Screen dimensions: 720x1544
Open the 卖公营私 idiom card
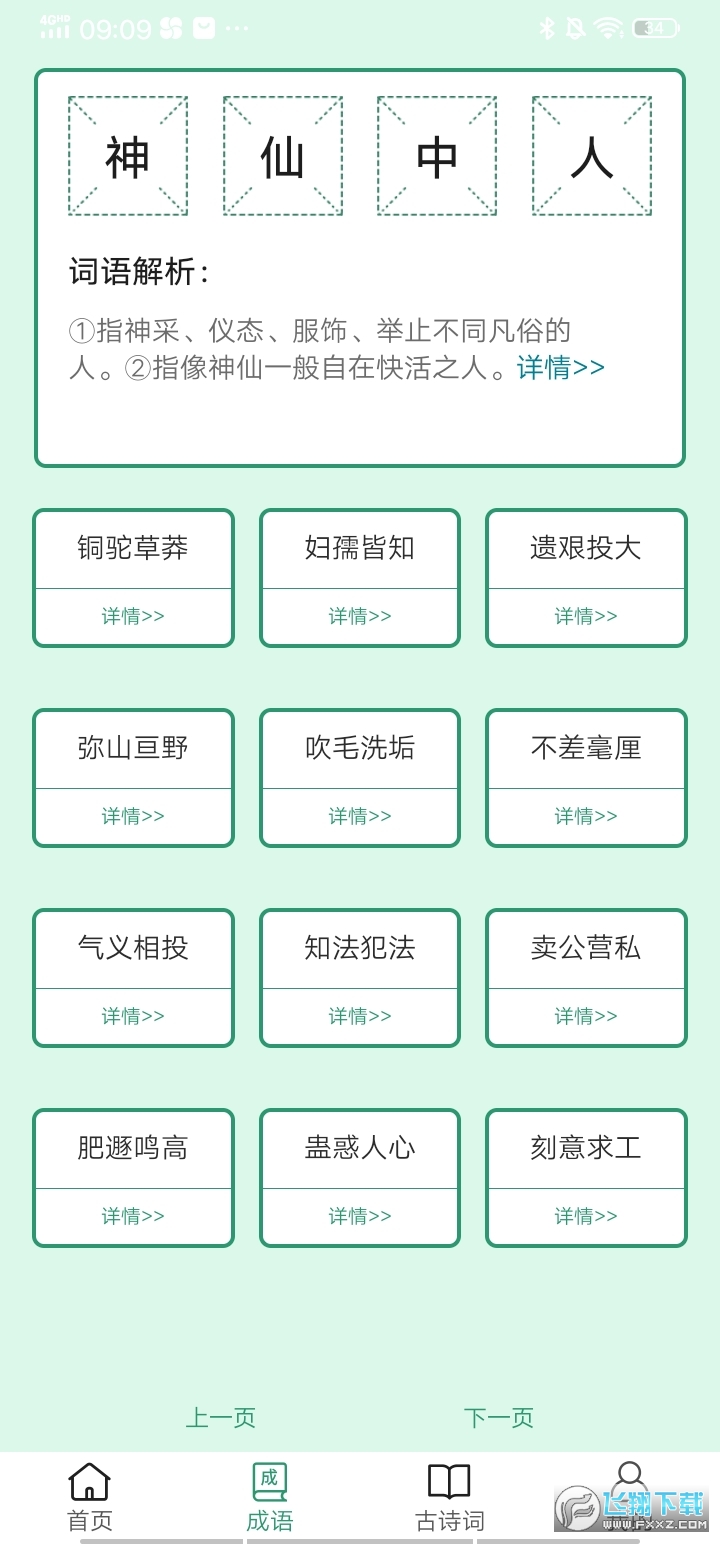point(586,948)
